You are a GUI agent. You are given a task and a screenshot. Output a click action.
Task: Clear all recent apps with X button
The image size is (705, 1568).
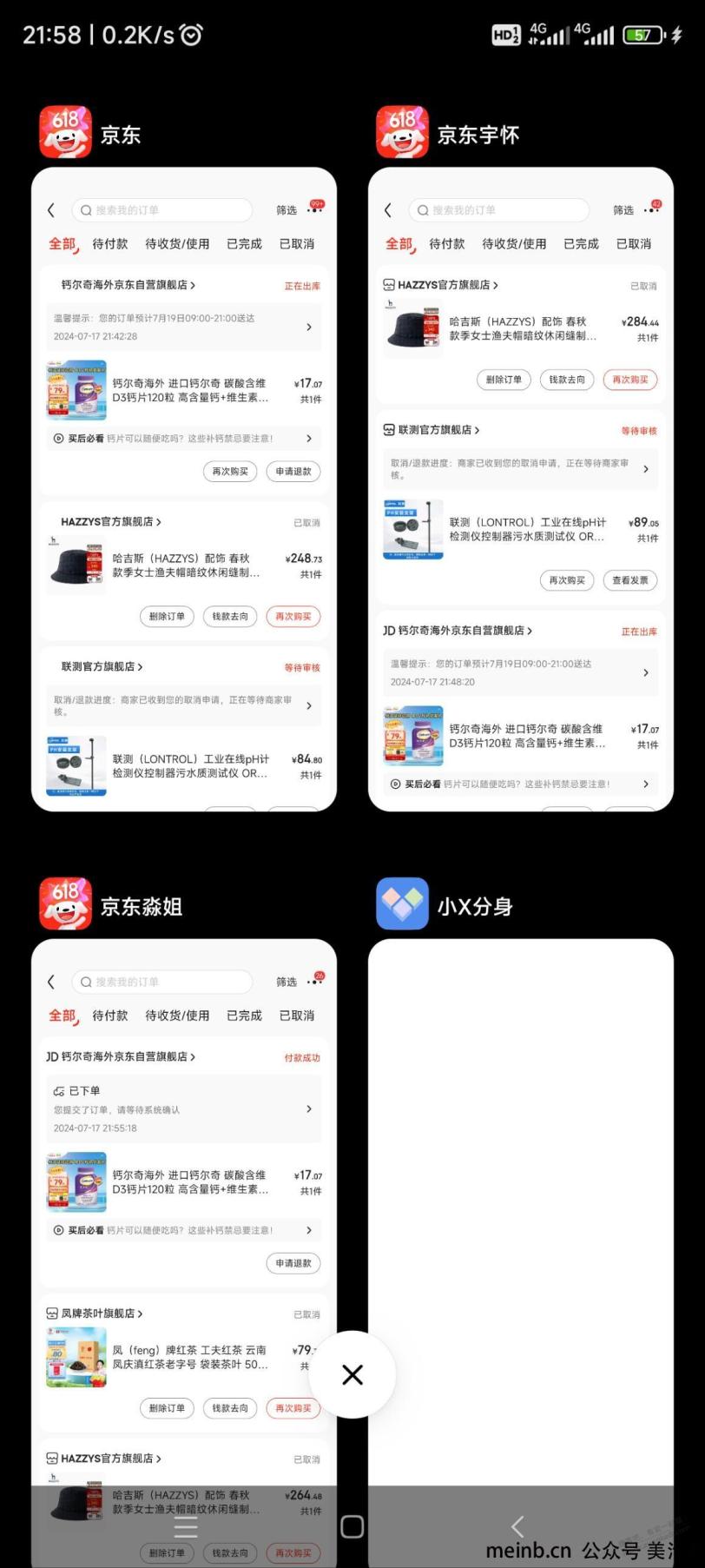click(x=352, y=1374)
